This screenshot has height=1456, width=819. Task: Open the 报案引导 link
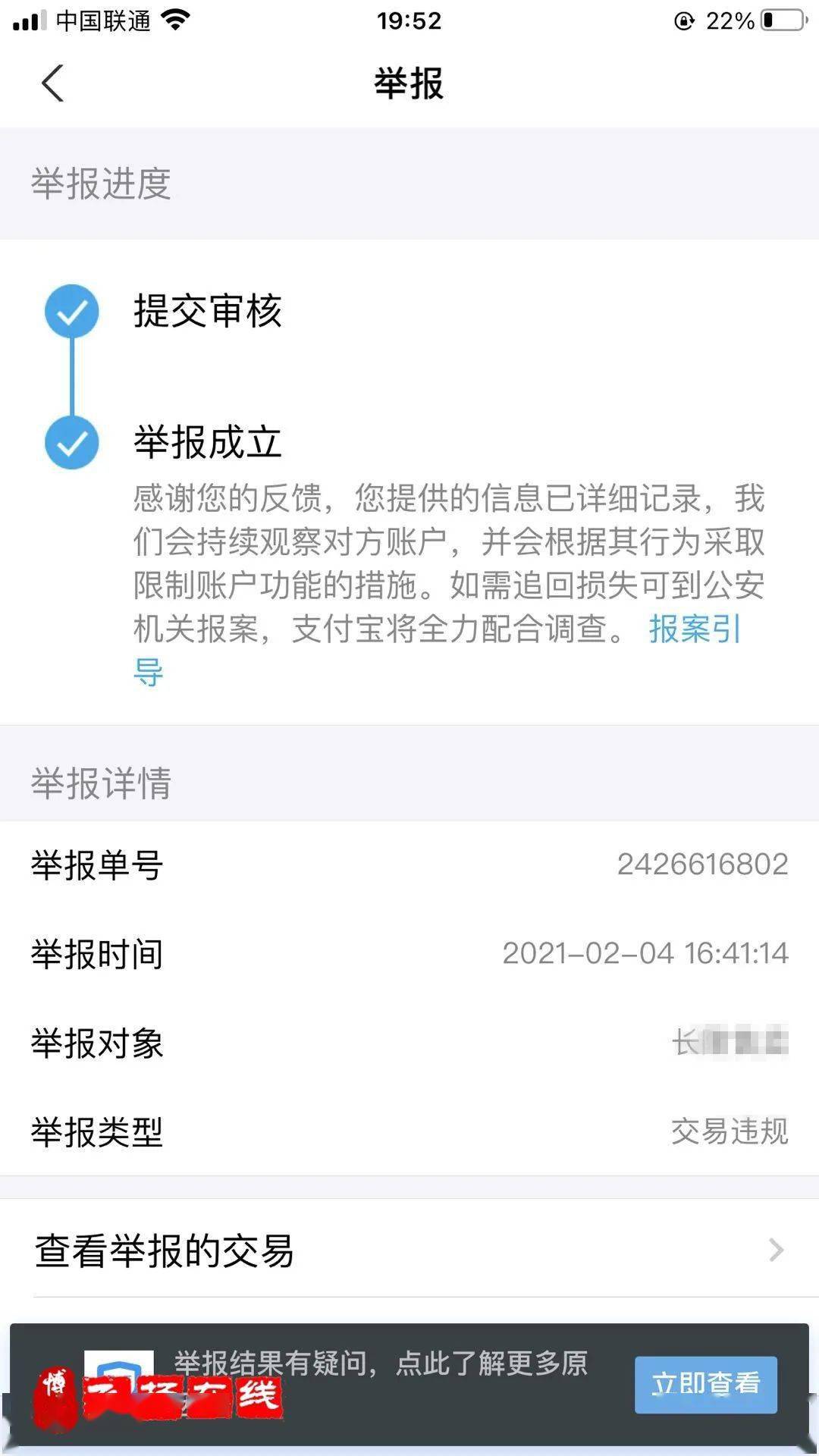[694, 629]
